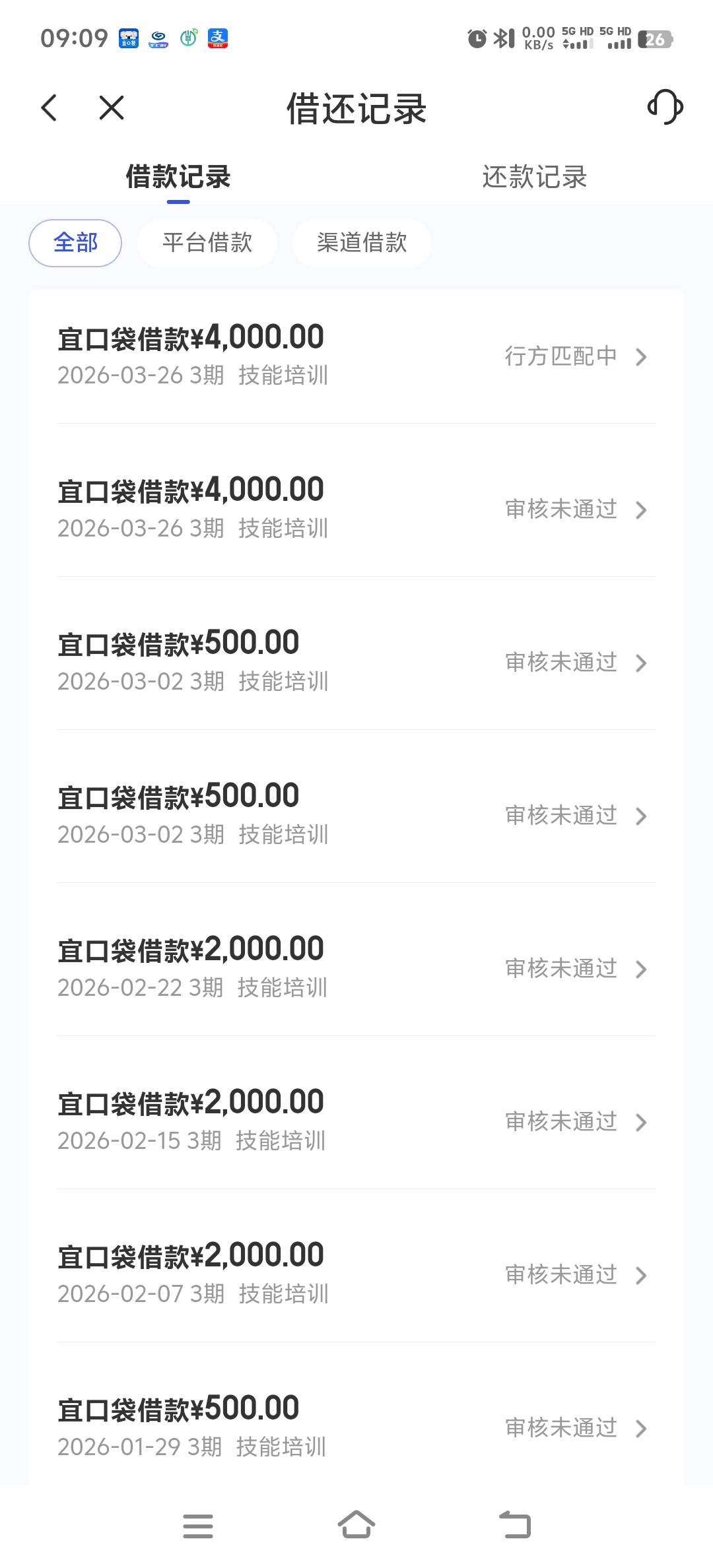Open the recent apps menu
The image size is (713, 1568).
(198, 1526)
